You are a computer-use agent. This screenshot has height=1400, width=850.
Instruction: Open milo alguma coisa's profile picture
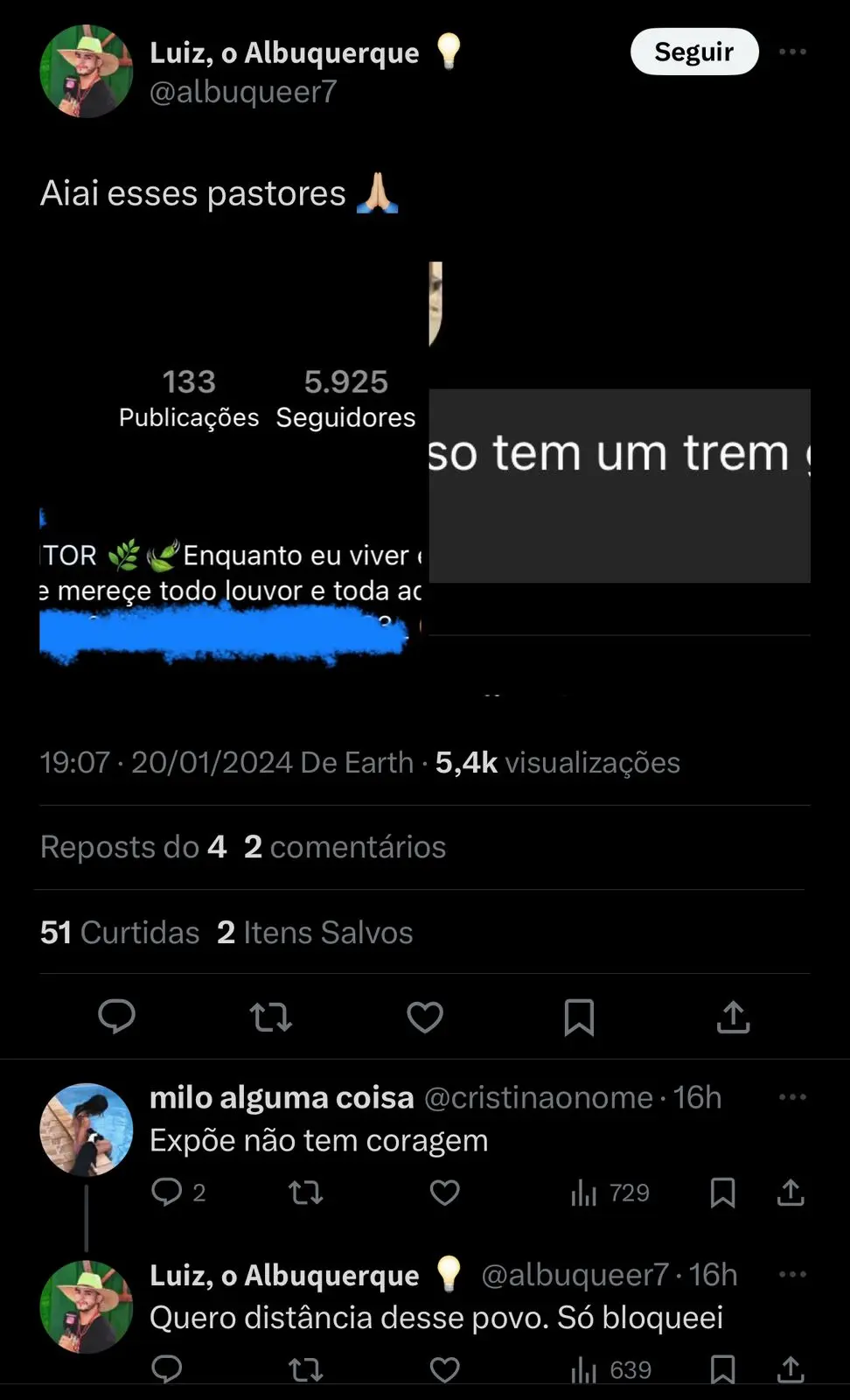click(86, 1130)
